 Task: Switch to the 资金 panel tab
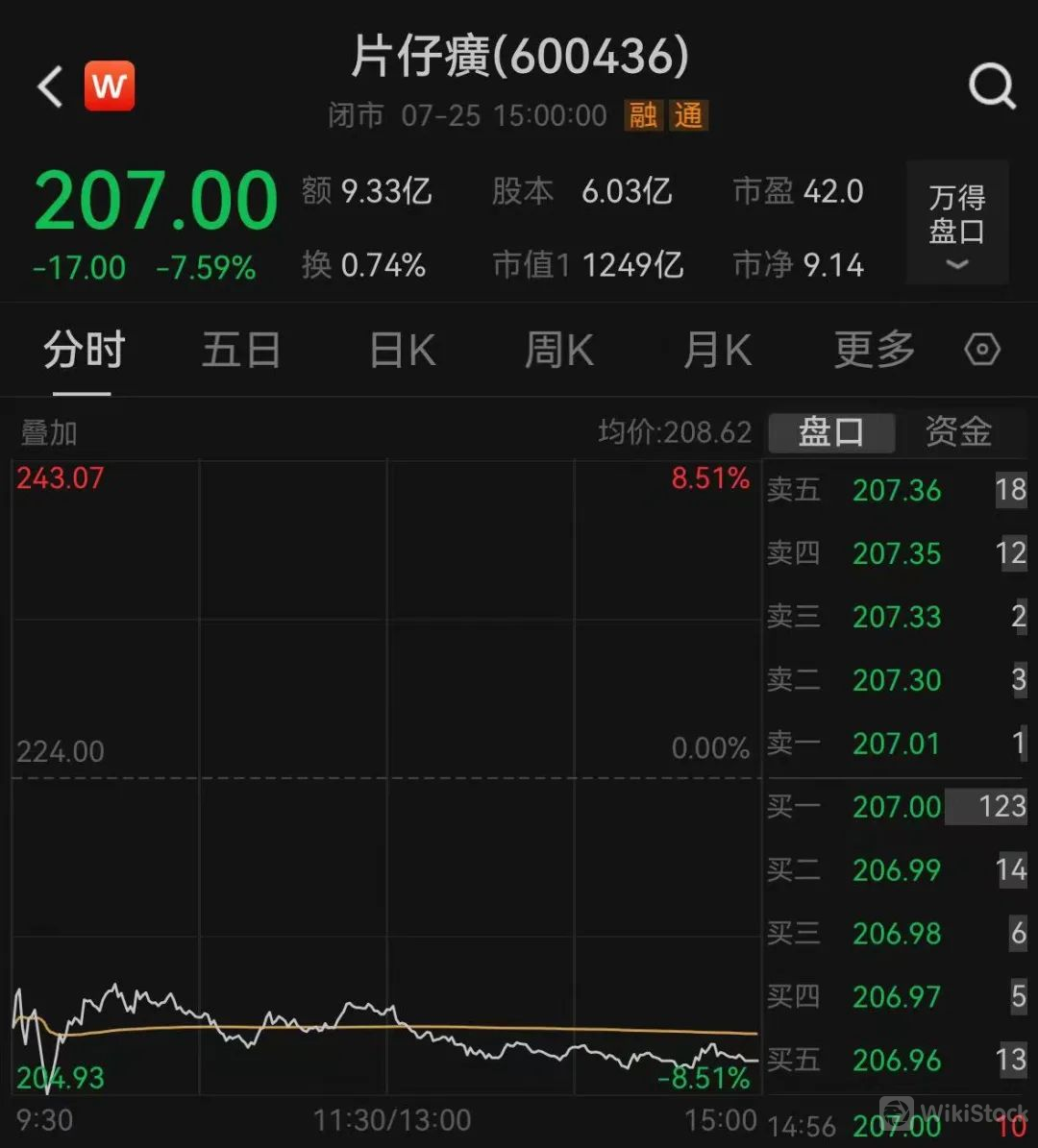pos(957,433)
